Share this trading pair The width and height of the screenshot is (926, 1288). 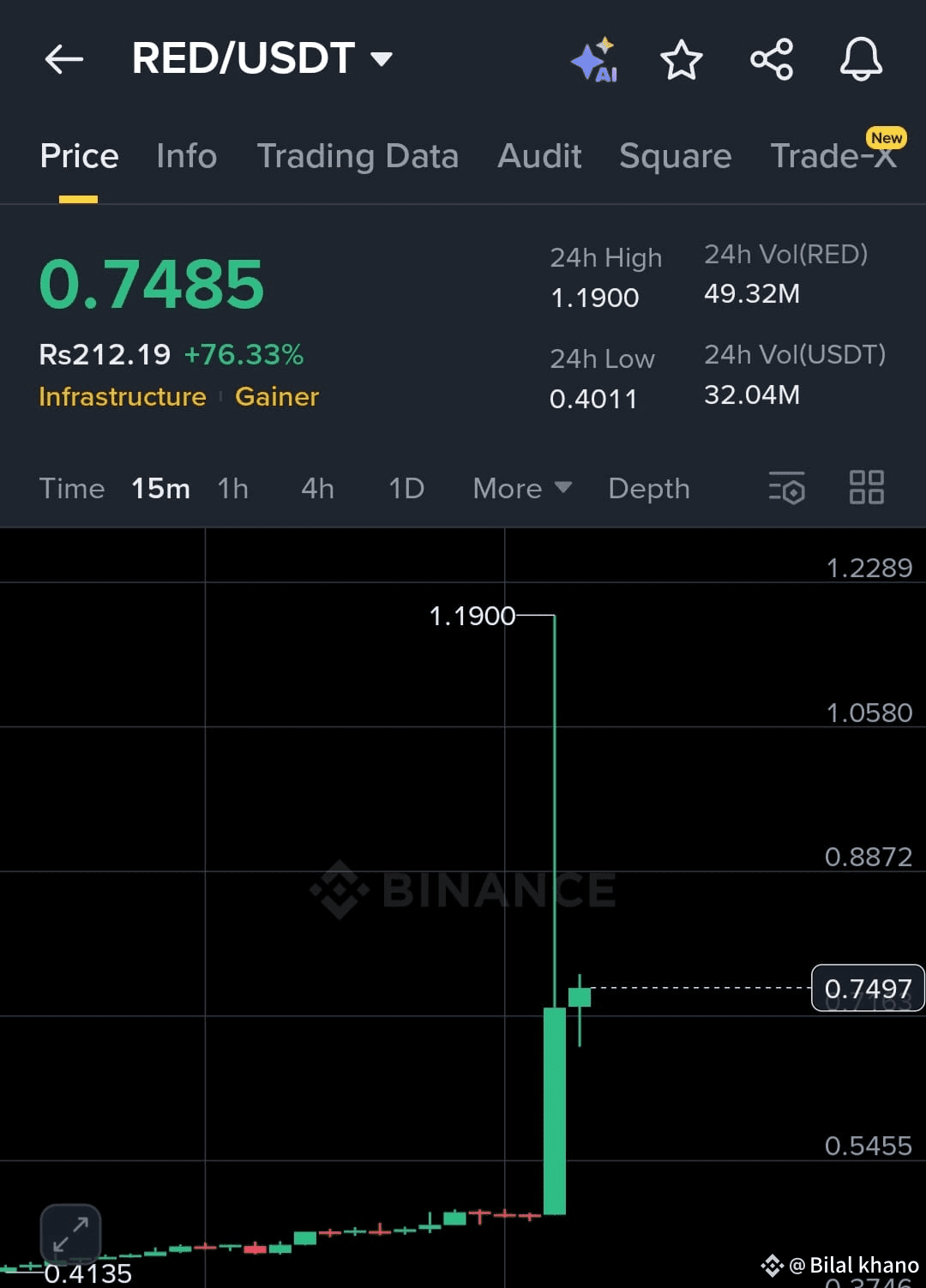[772, 59]
